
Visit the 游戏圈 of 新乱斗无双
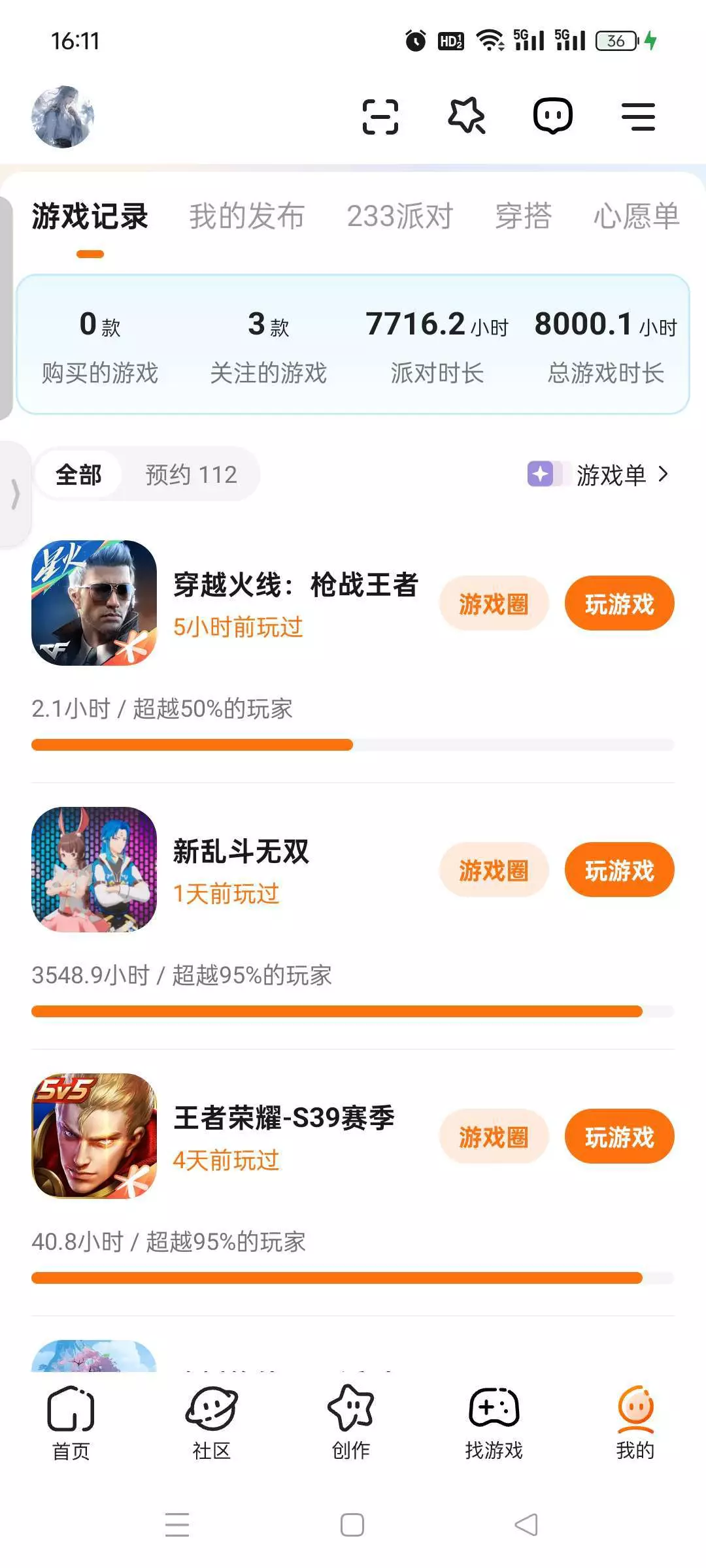click(494, 870)
